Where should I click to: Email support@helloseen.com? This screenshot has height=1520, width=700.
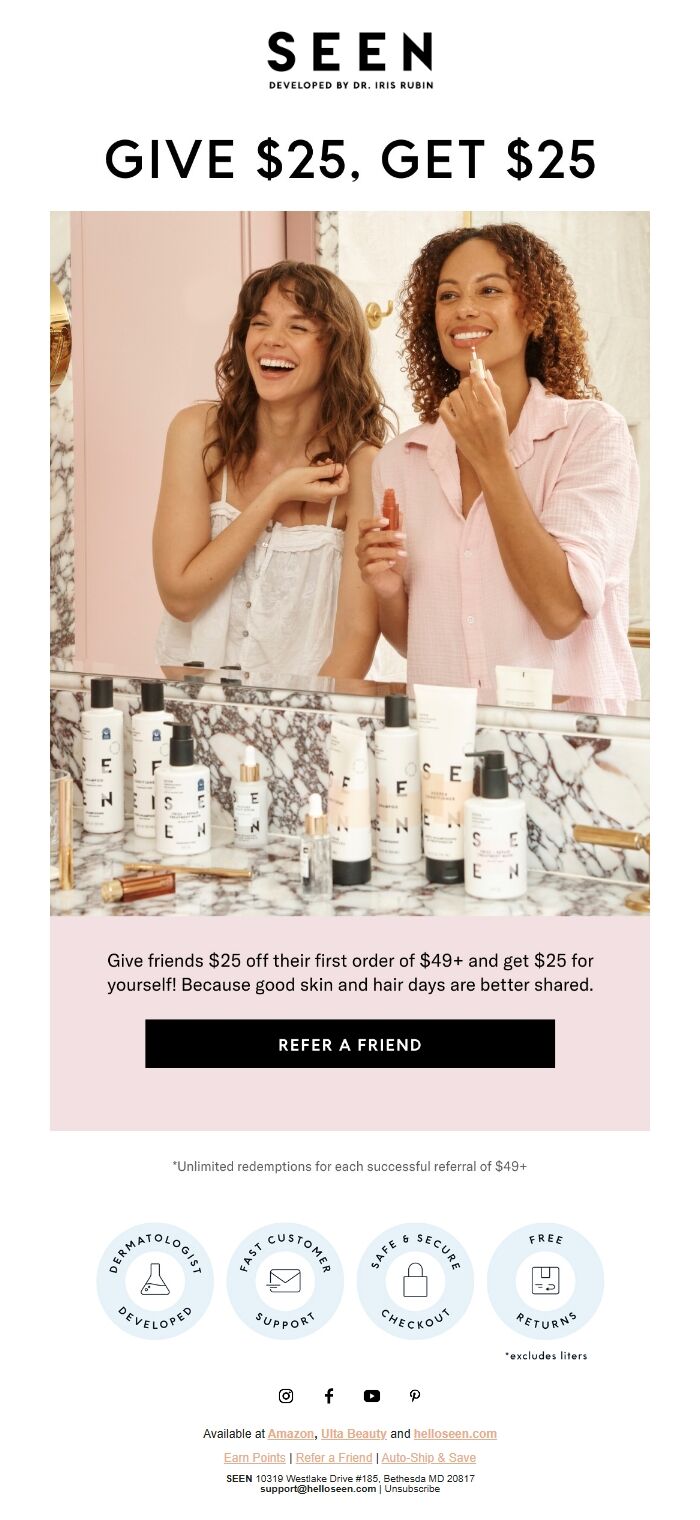[318, 1489]
